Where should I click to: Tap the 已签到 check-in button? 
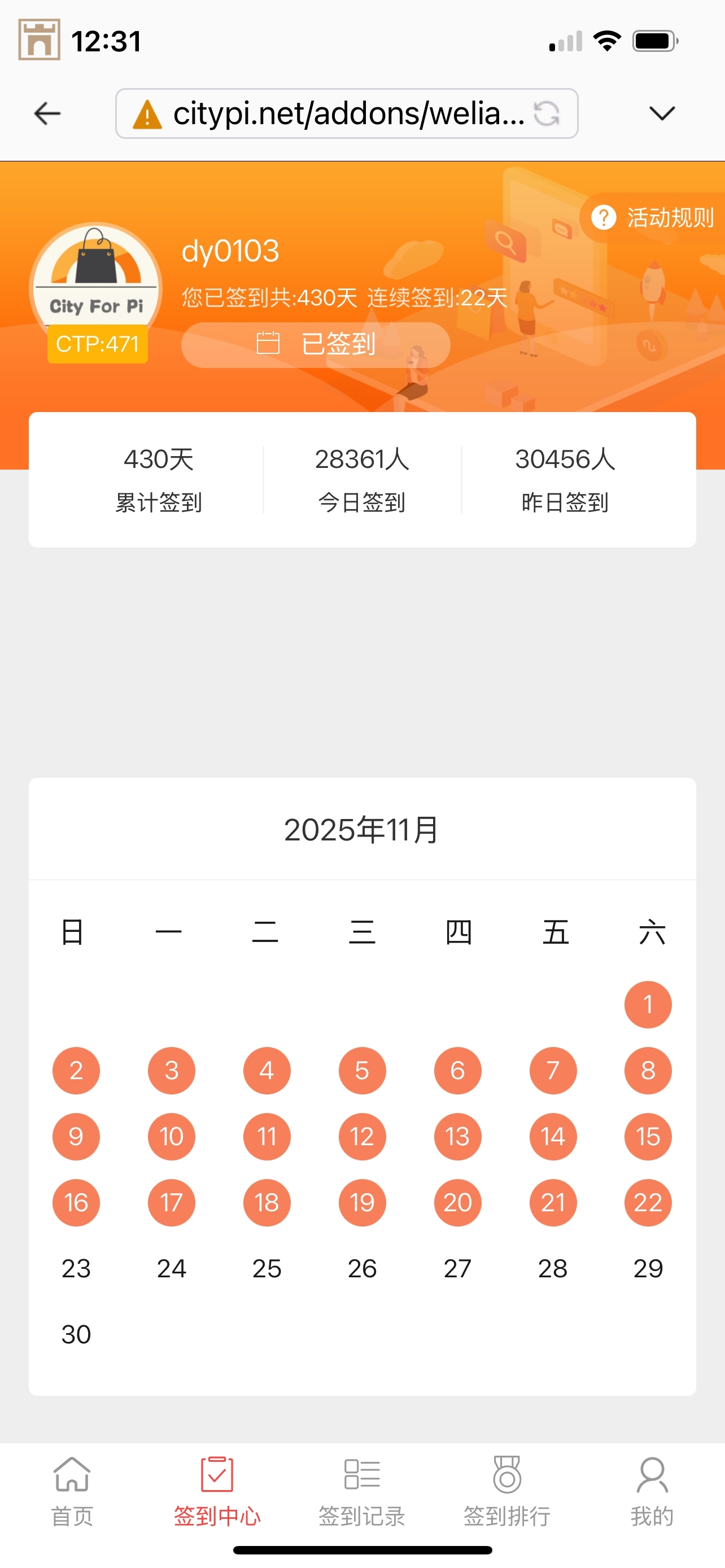pos(315,344)
